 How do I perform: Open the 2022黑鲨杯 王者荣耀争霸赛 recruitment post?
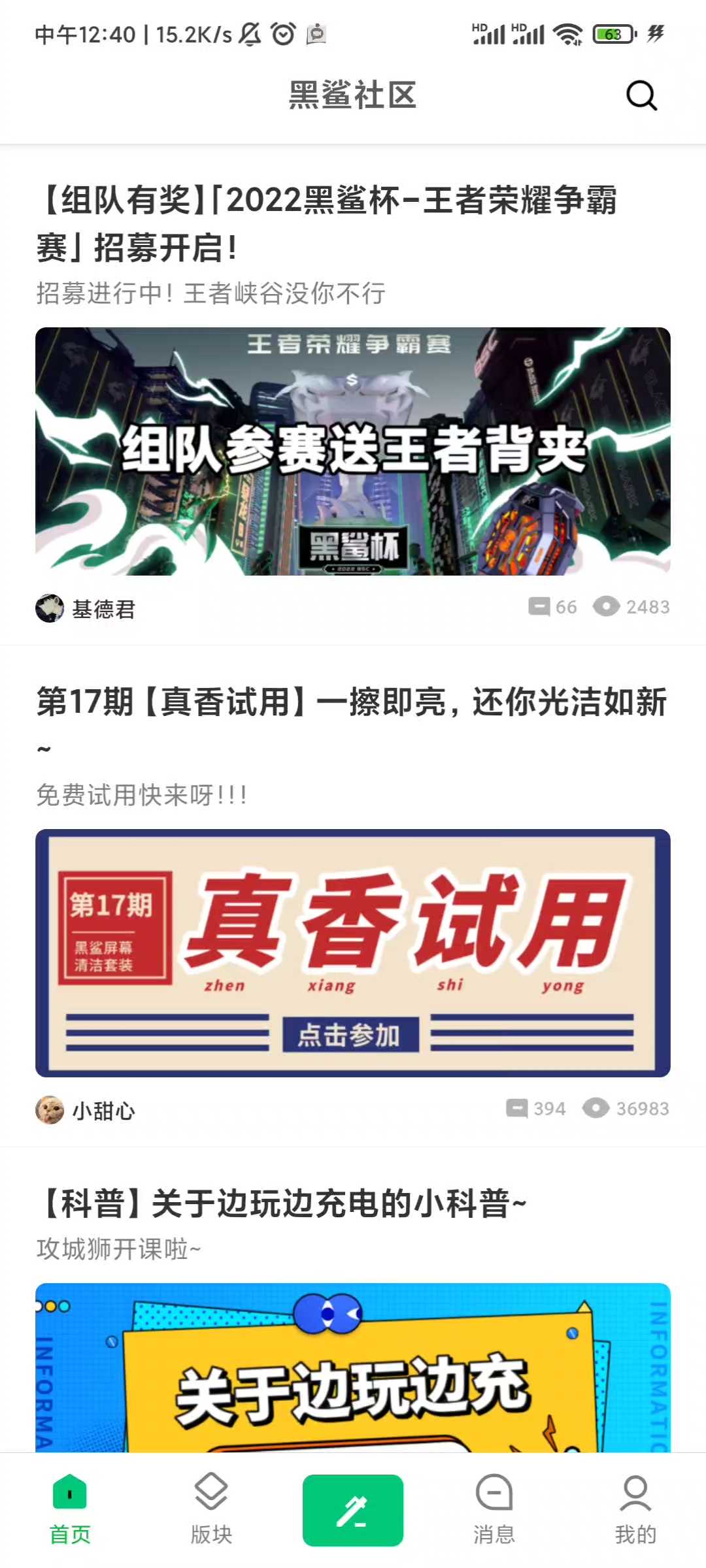tap(327, 223)
